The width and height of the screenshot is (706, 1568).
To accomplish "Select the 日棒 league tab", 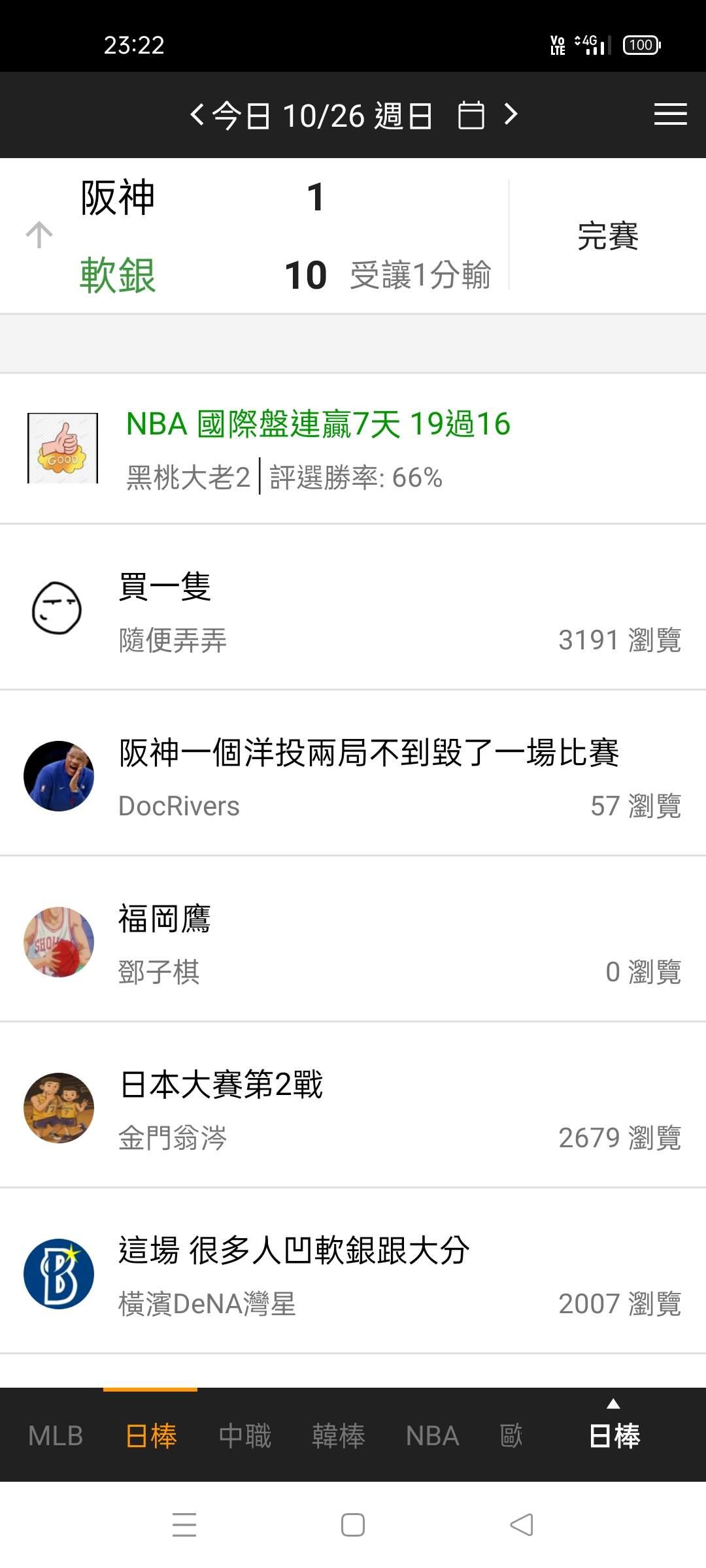I will point(150,1436).
